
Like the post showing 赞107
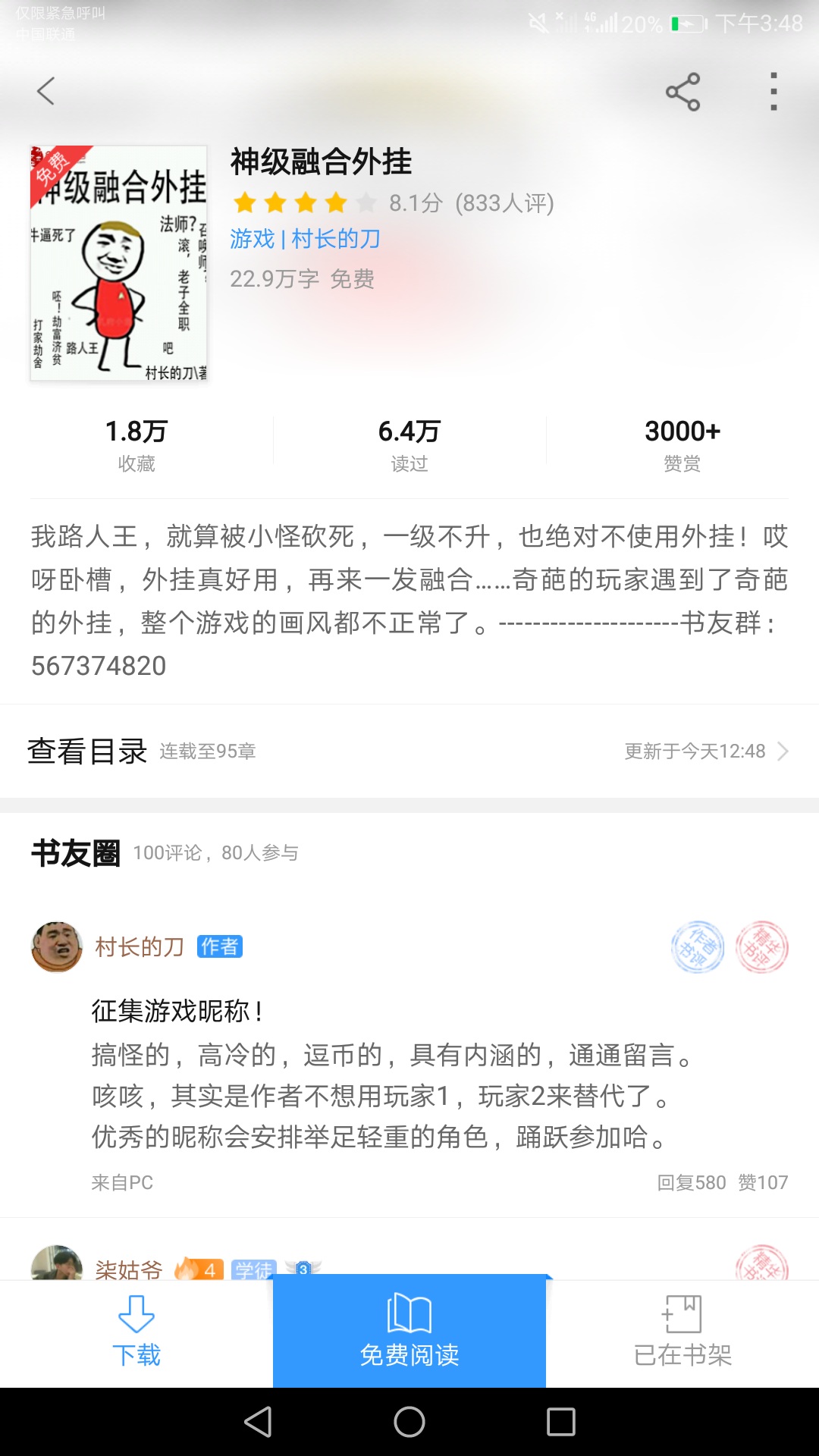click(763, 1182)
